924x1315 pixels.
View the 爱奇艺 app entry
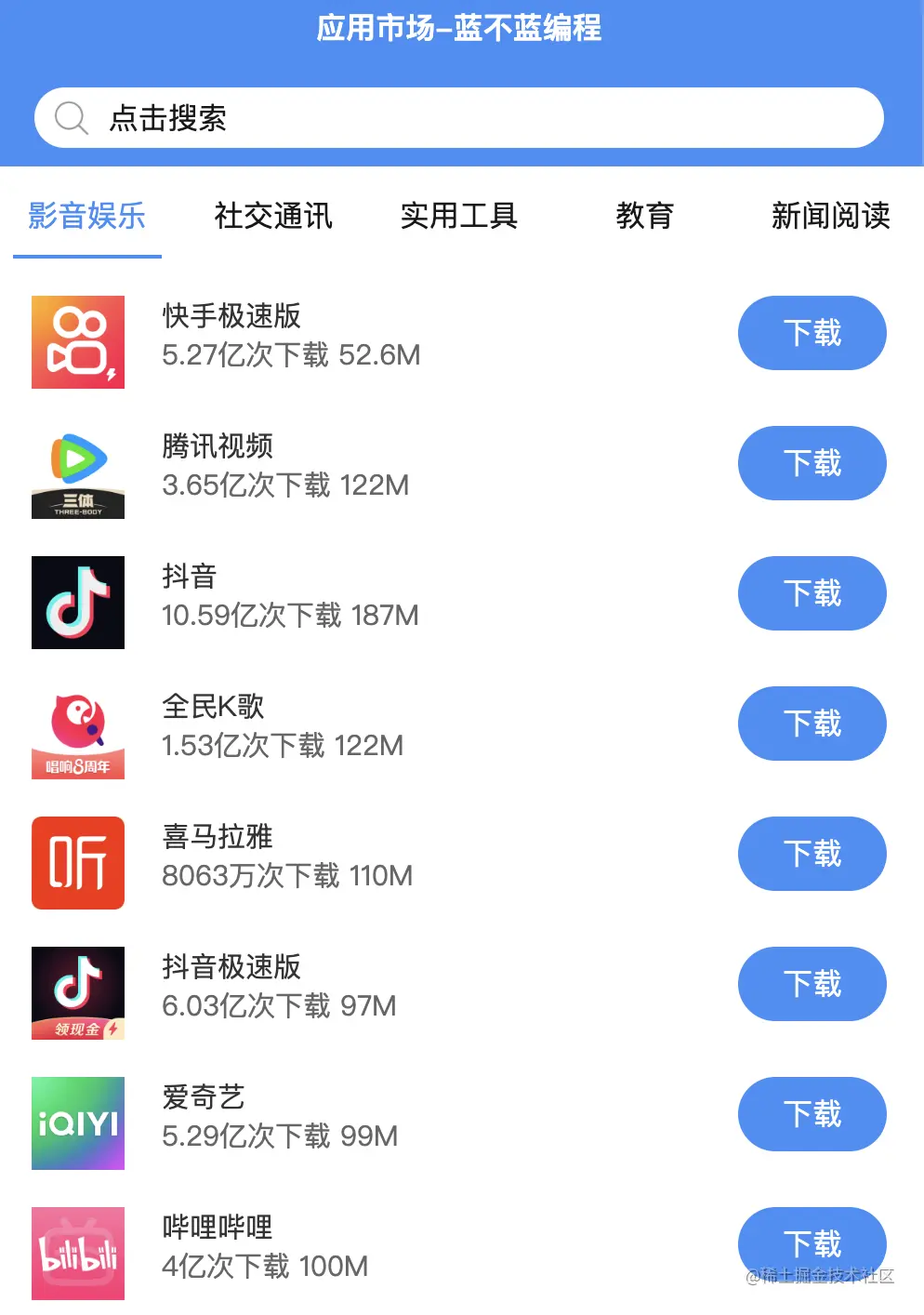coord(204,1097)
